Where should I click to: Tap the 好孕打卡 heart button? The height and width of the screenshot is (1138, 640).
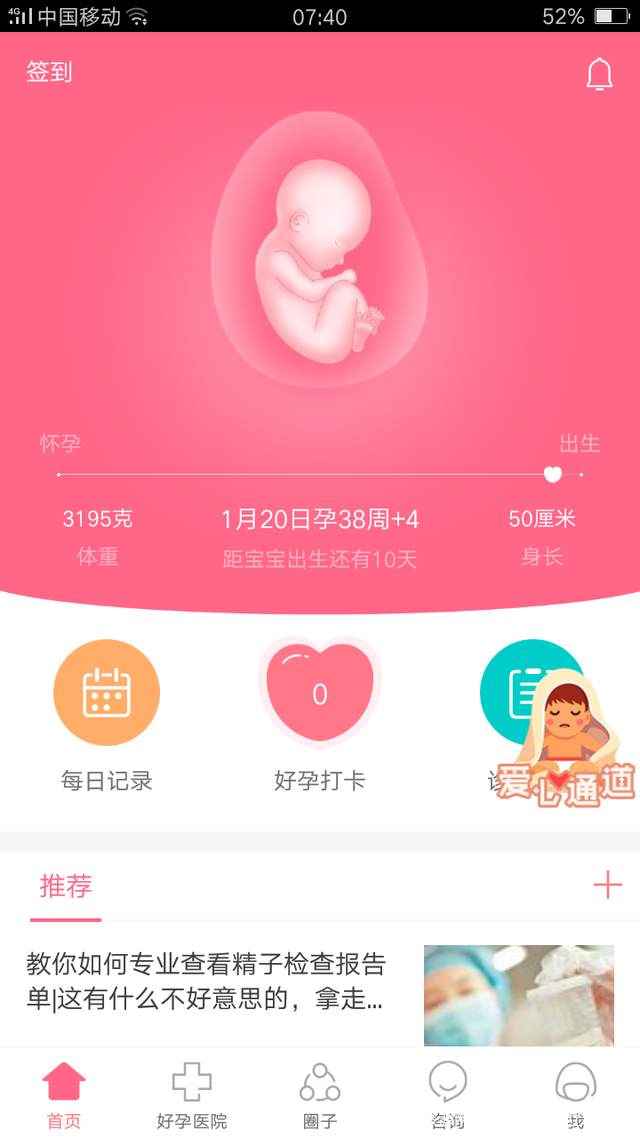[x=320, y=693]
